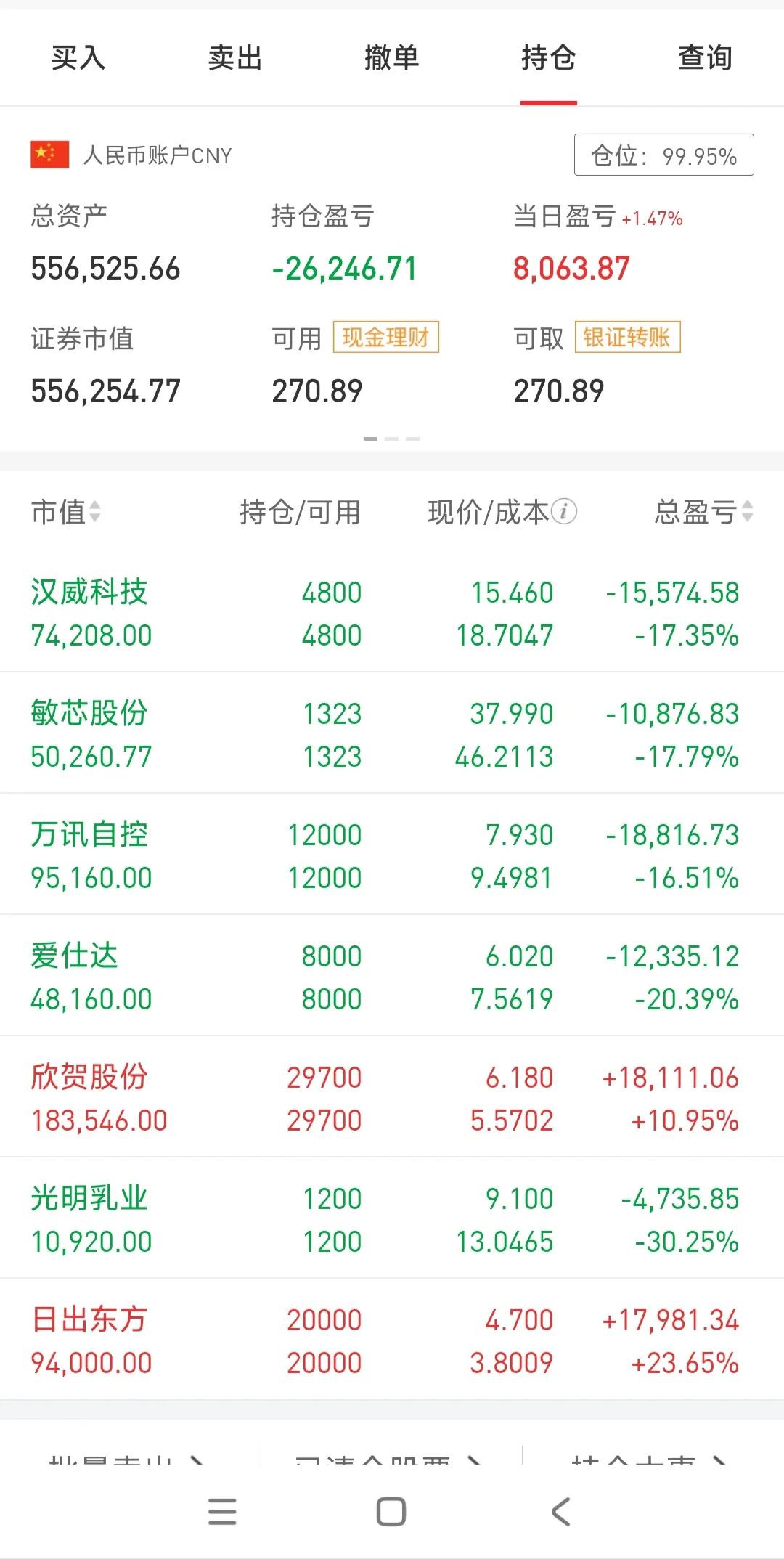Open the 万讯自控 holding row
This screenshot has height=1559, width=784.
pyautogui.click(x=392, y=855)
